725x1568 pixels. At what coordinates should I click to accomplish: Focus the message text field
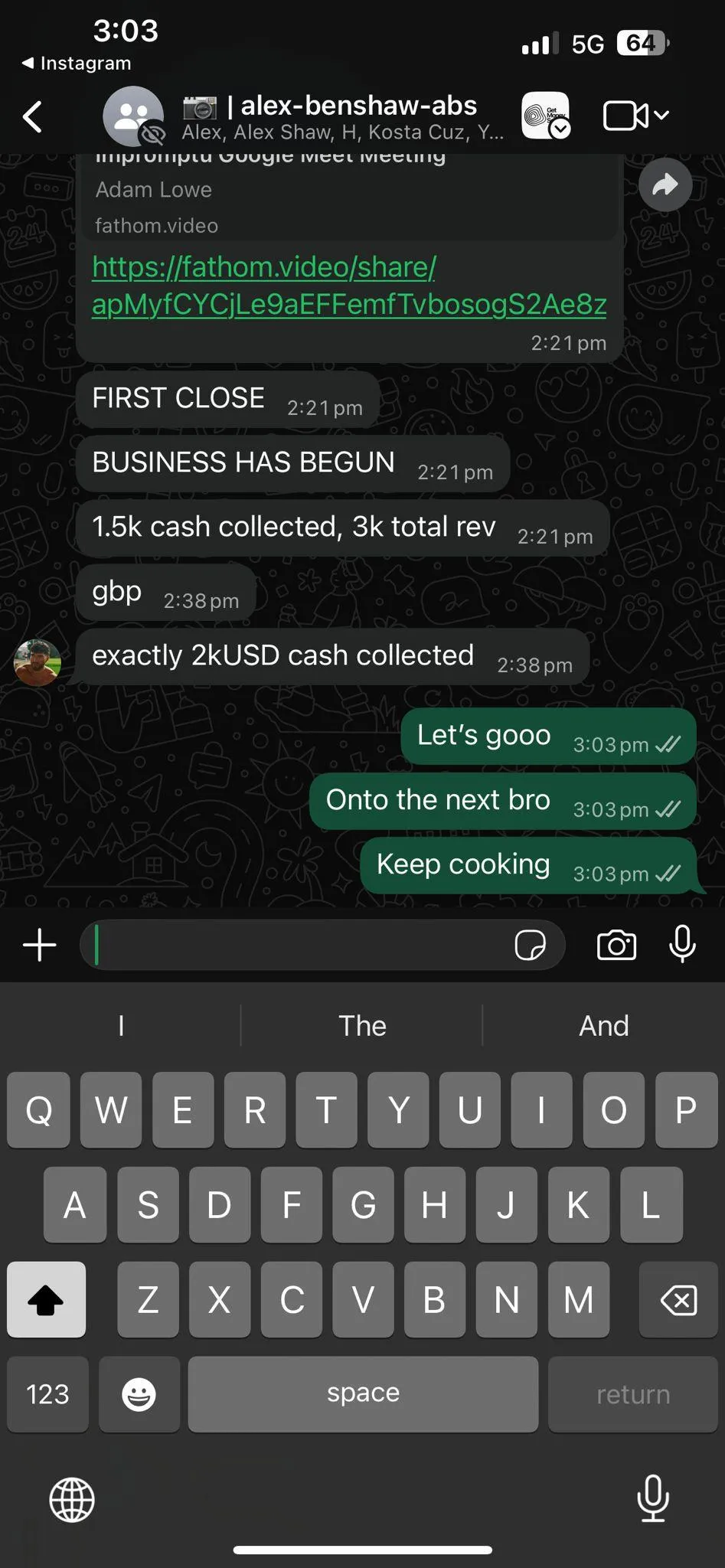pyautogui.click(x=299, y=945)
